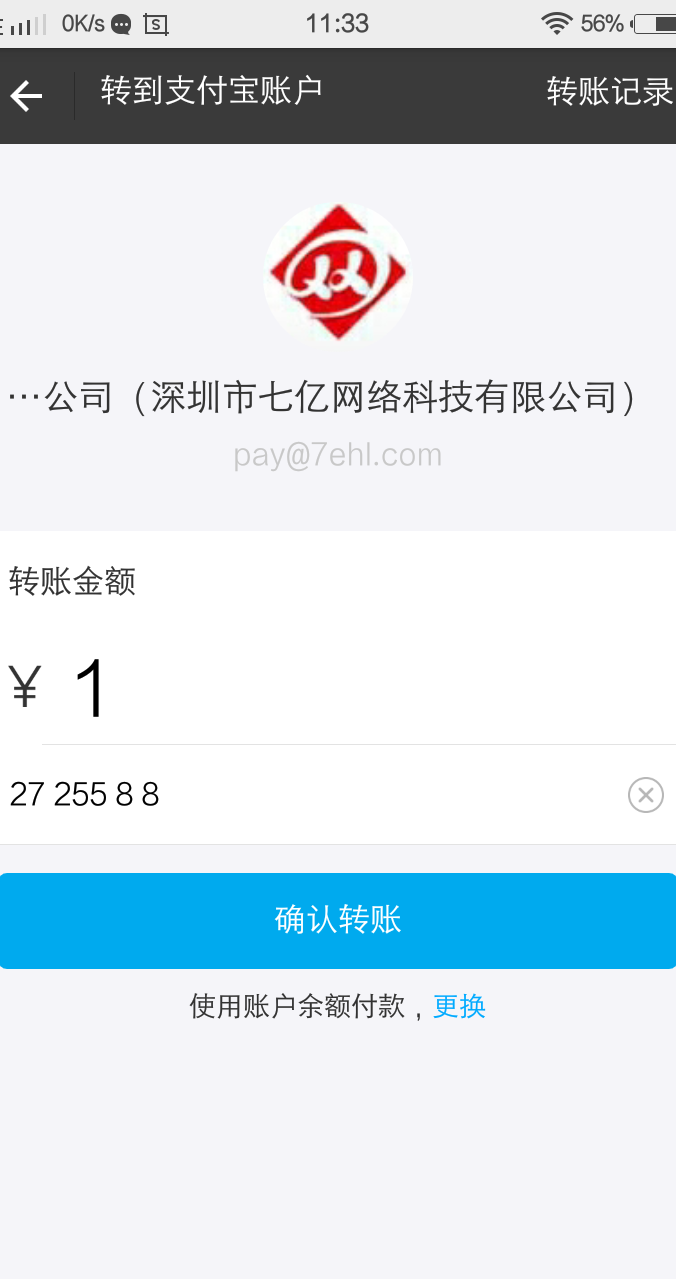
Task: Clear the remark text with the X icon
Action: [646, 795]
